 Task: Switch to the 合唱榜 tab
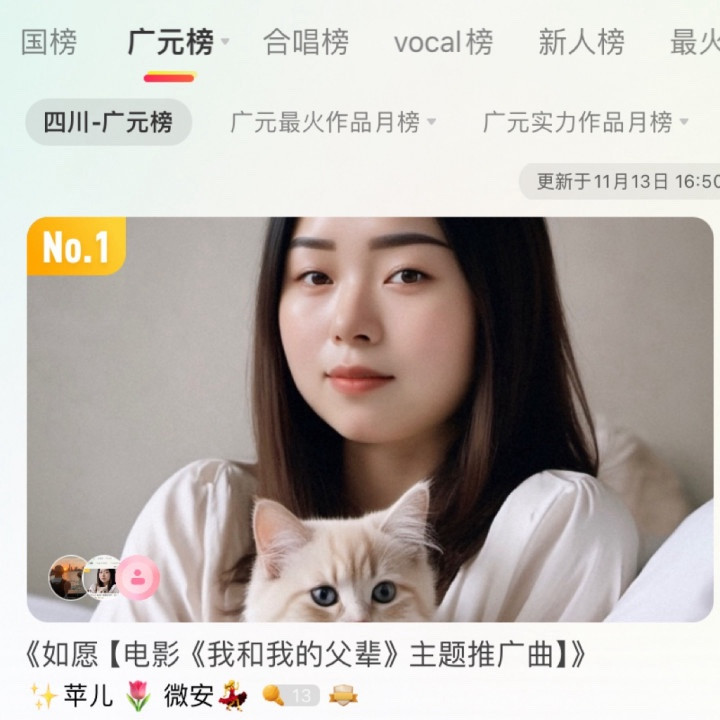305,42
